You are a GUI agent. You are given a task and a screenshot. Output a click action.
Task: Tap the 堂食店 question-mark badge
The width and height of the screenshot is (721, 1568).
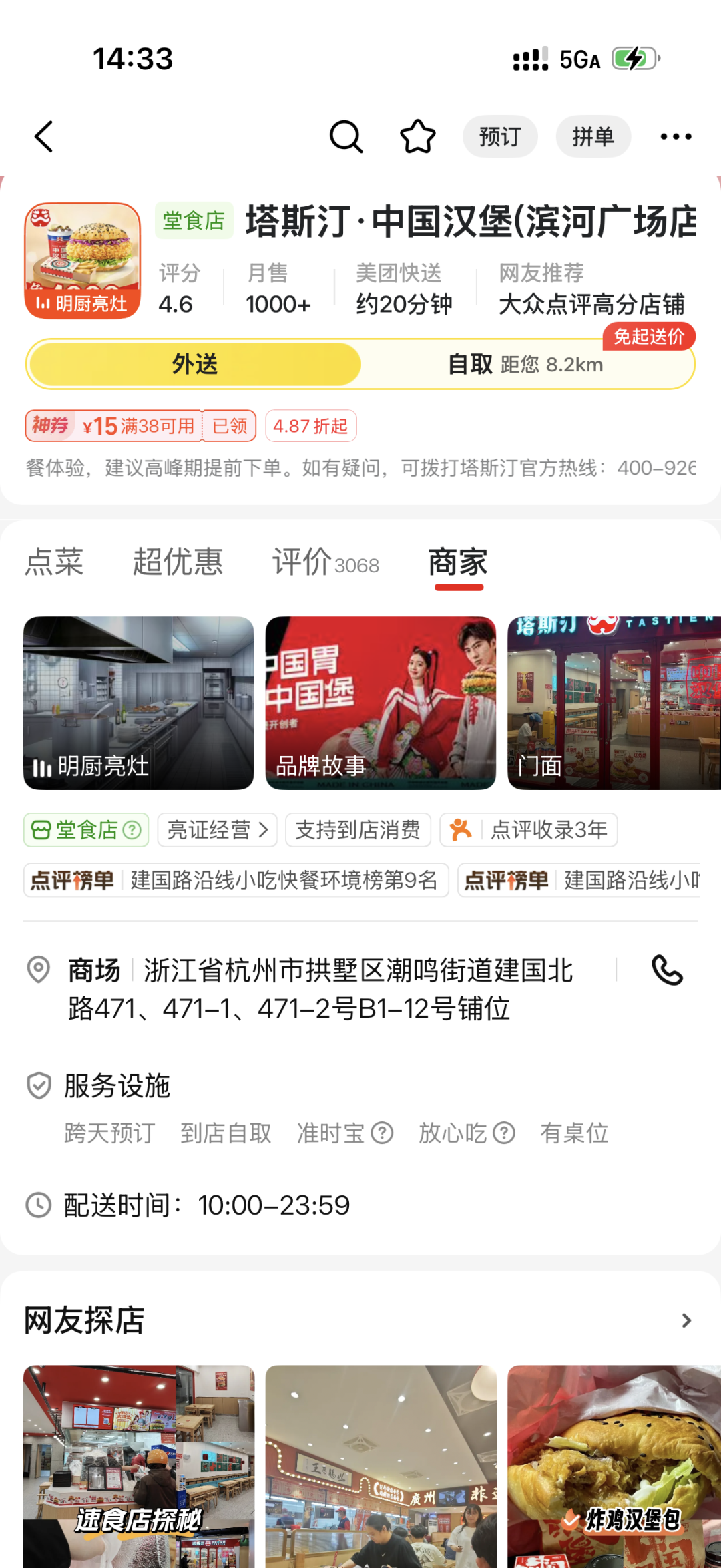coord(132,830)
